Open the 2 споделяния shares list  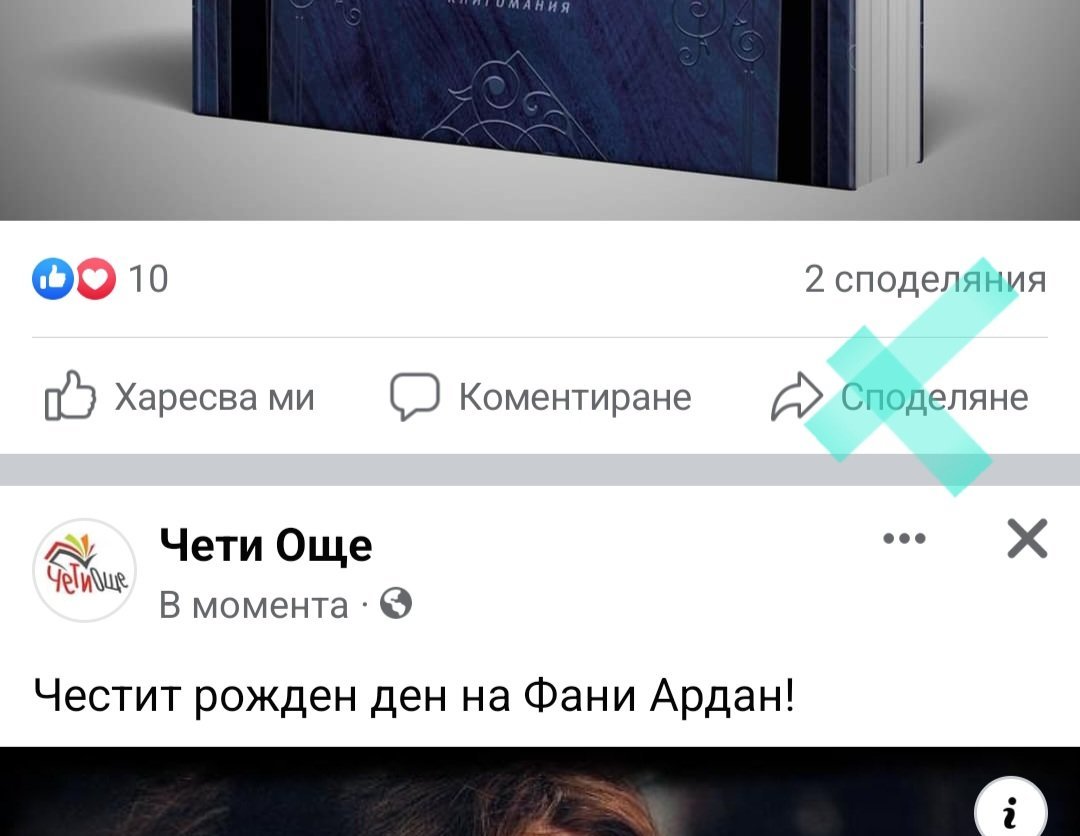pos(925,280)
